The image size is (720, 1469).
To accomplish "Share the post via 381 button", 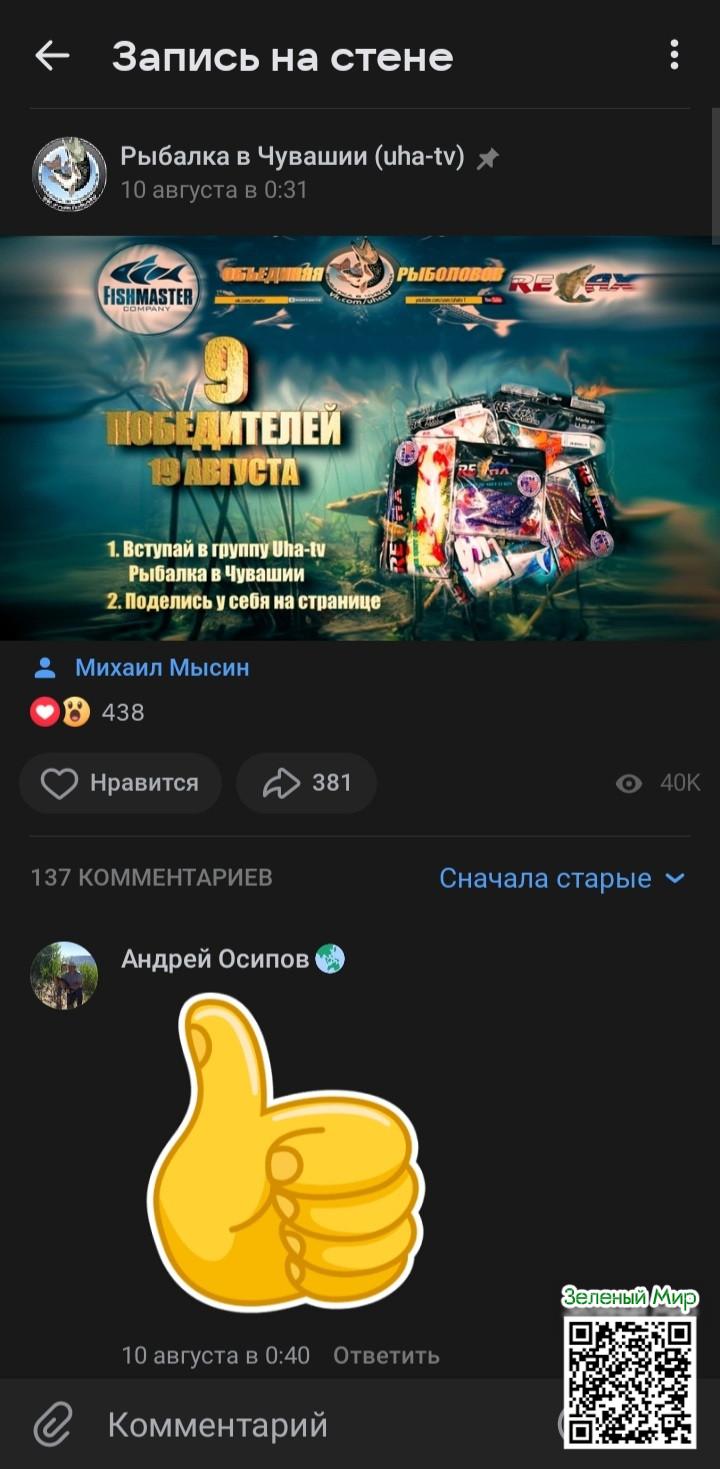I will click(307, 783).
